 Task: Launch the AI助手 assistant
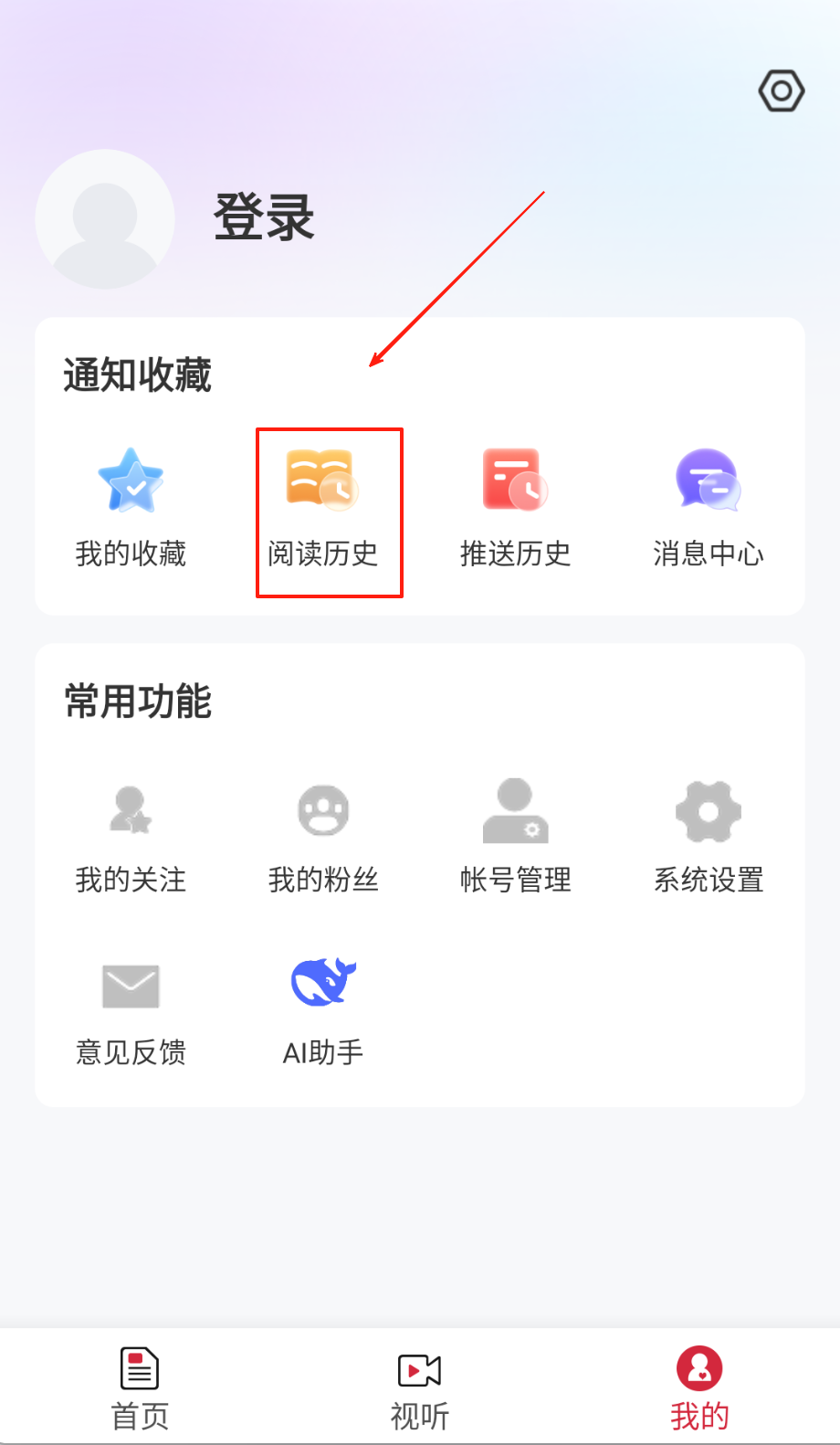[x=323, y=1009]
